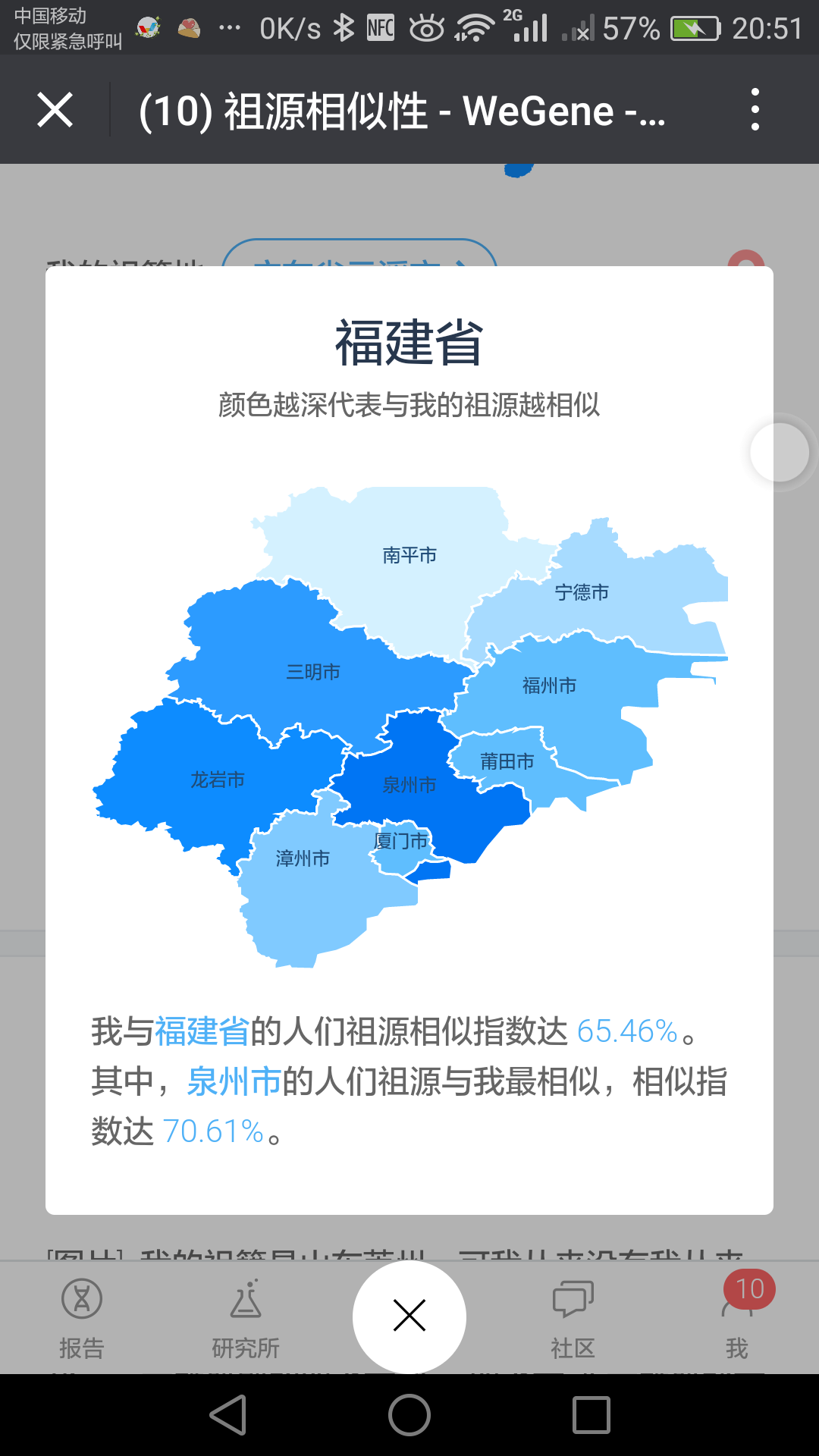Select 龙岩市 region on the map
This screenshot has height=1456, width=819.
pos(218,780)
